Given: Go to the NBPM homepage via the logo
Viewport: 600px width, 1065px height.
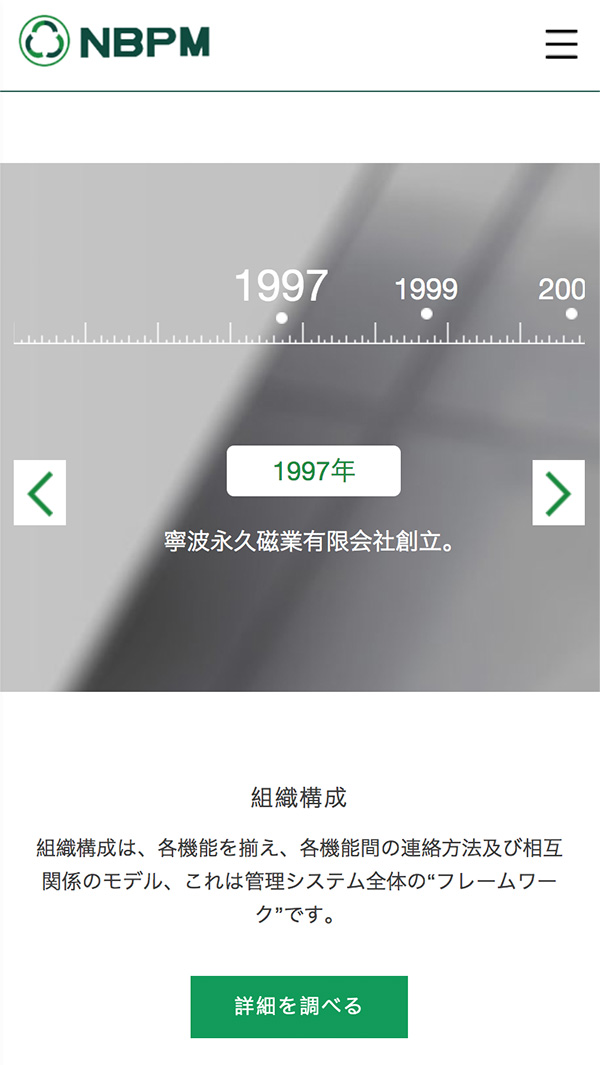Looking at the screenshot, I should [115, 42].
